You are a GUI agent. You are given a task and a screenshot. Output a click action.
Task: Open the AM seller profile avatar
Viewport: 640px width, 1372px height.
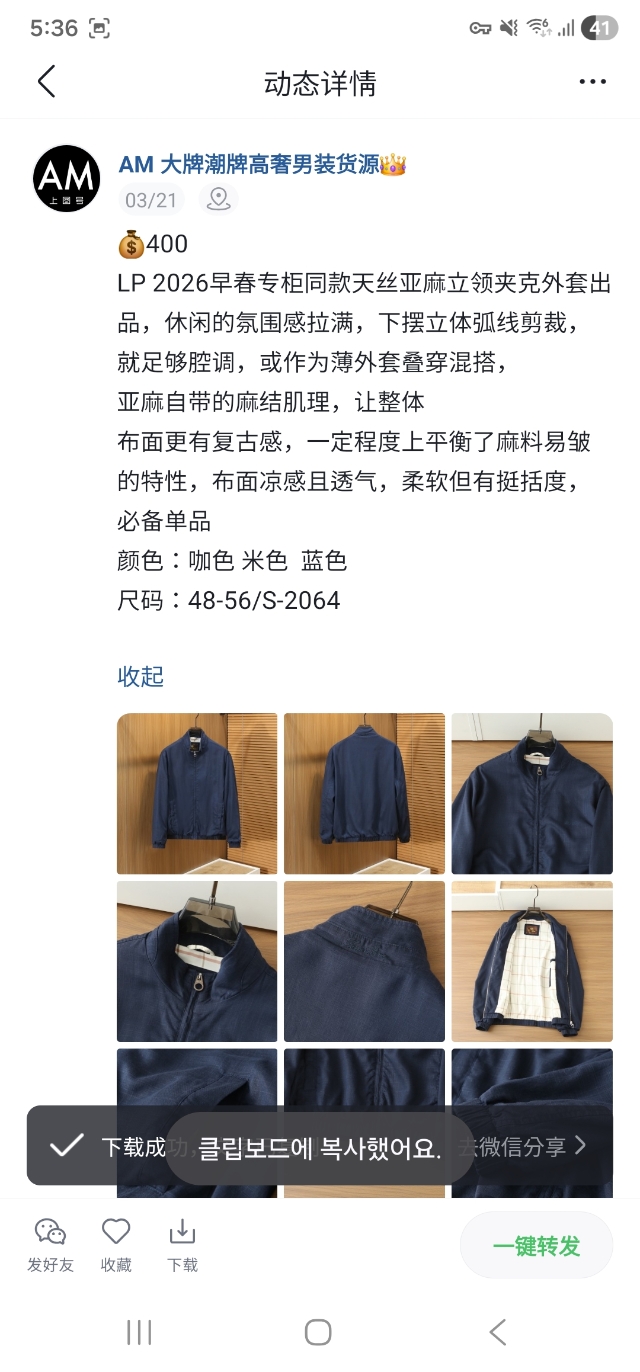click(x=67, y=179)
